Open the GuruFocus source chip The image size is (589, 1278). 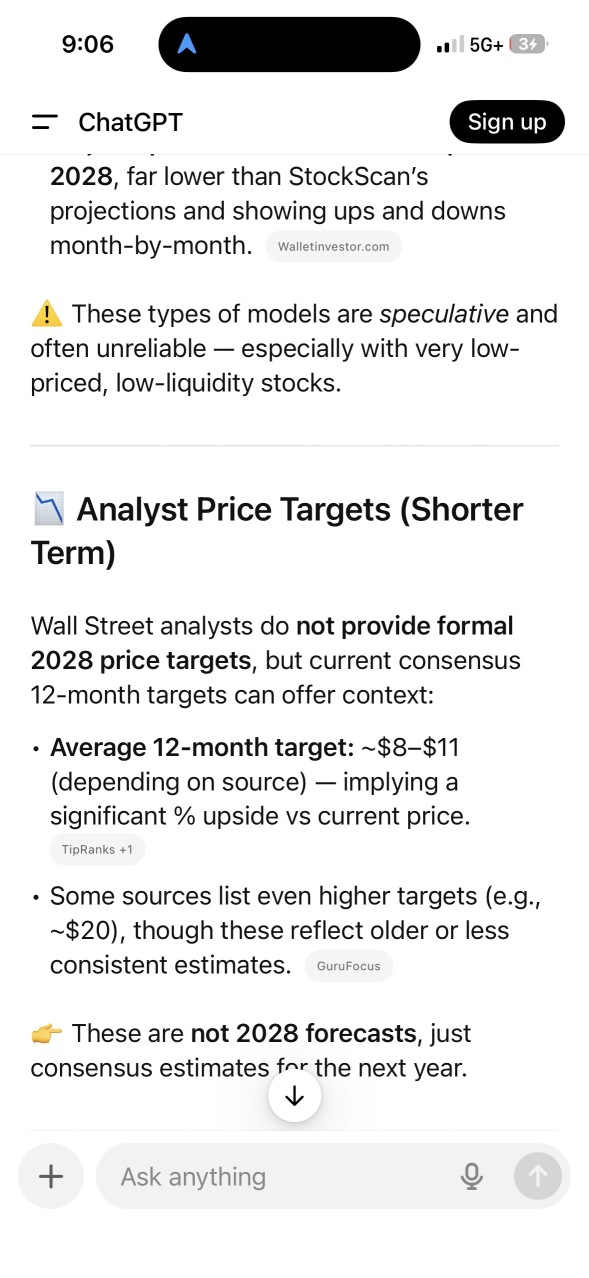[x=349, y=966]
